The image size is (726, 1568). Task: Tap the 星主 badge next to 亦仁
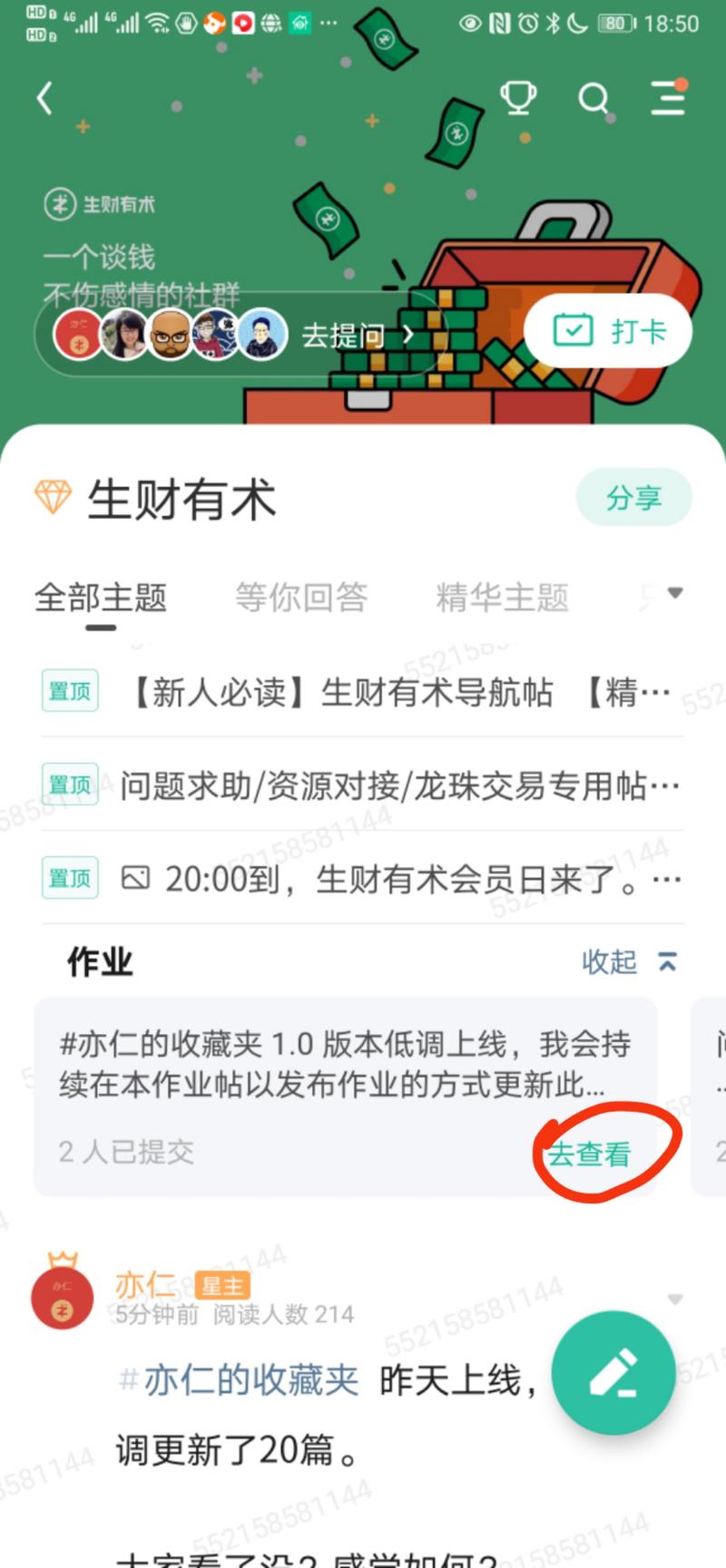(222, 1285)
